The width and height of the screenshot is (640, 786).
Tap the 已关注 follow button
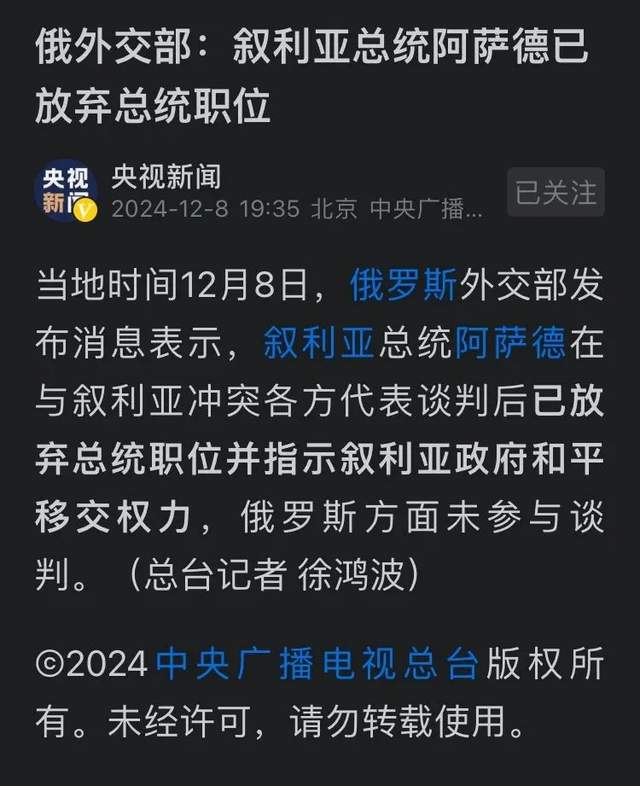tap(556, 192)
